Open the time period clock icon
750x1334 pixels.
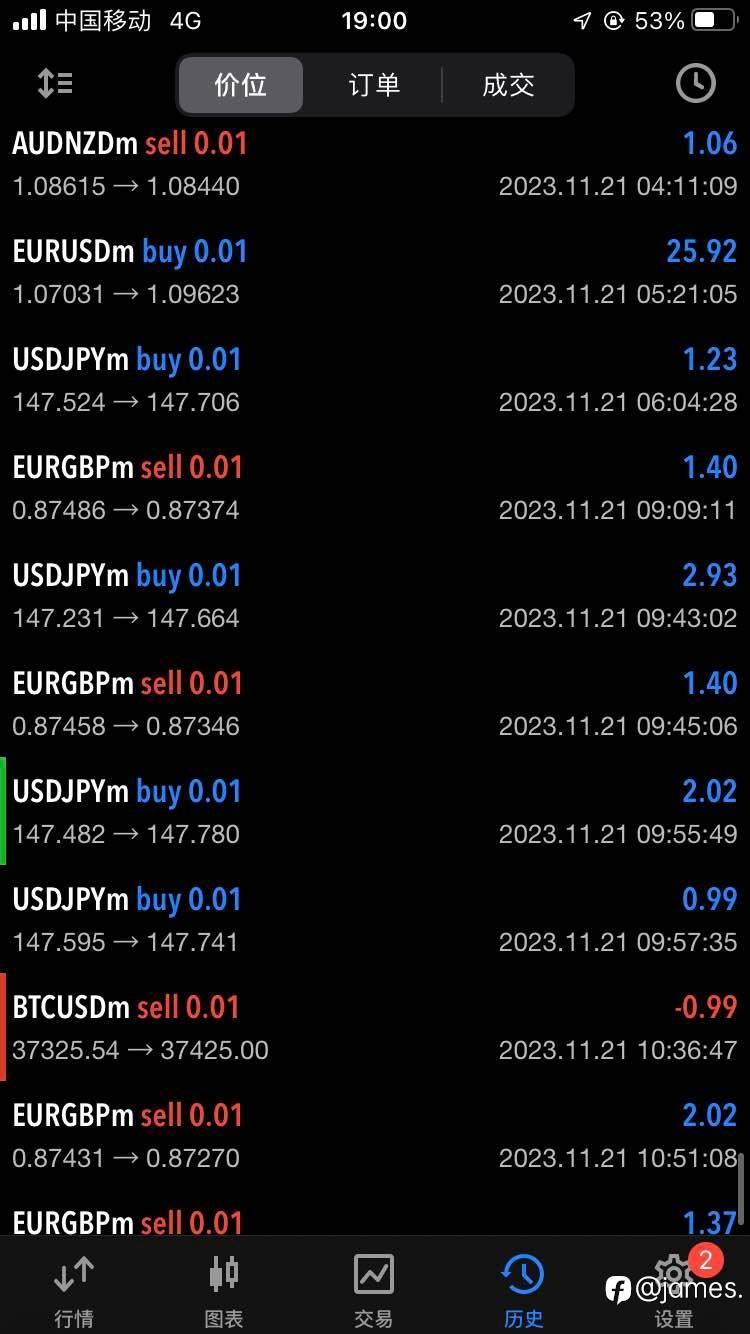coord(696,84)
